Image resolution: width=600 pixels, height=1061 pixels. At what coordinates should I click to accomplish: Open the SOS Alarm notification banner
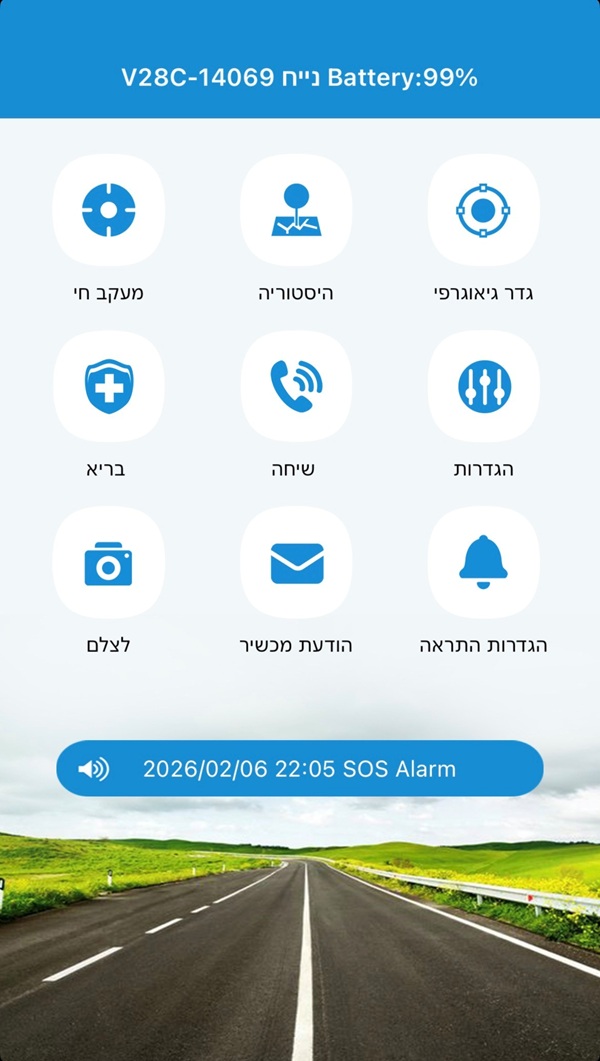(x=299, y=769)
